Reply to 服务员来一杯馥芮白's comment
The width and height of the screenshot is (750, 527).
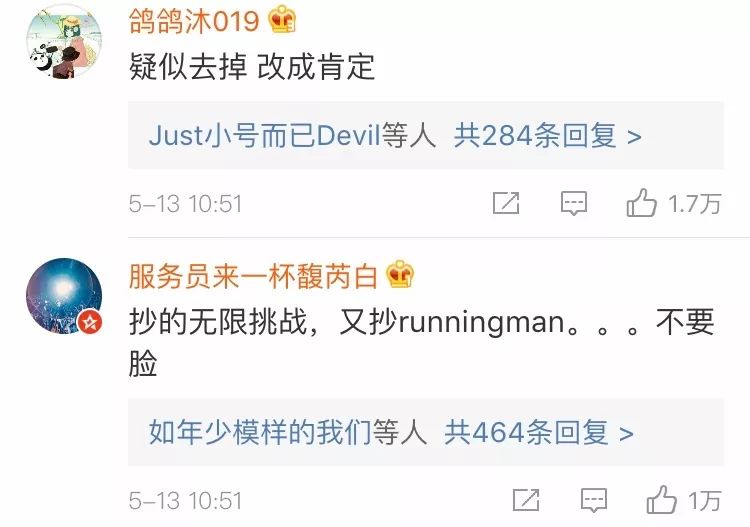(594, 500)
